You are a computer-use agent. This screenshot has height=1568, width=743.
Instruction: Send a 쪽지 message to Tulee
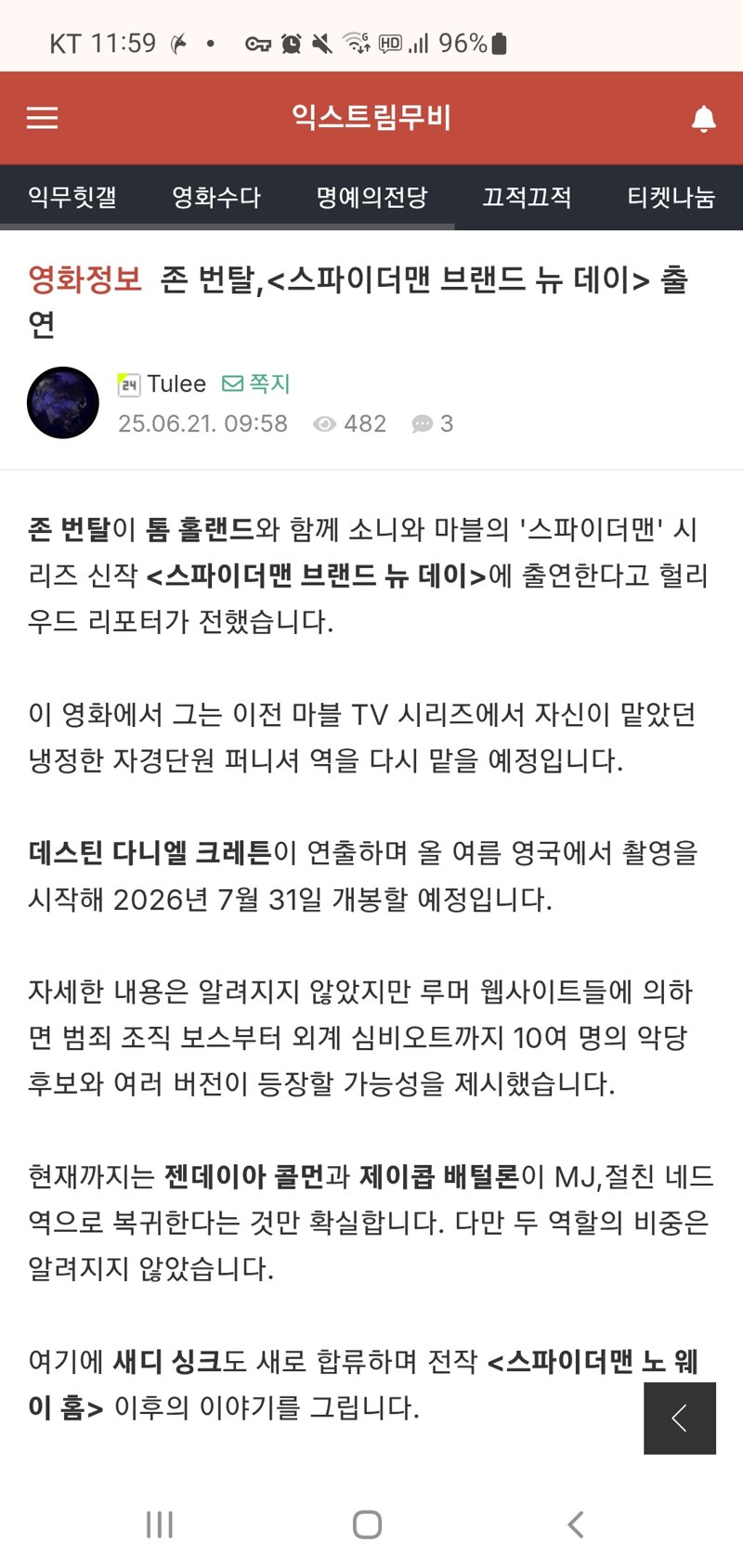(x=257, y=383)
